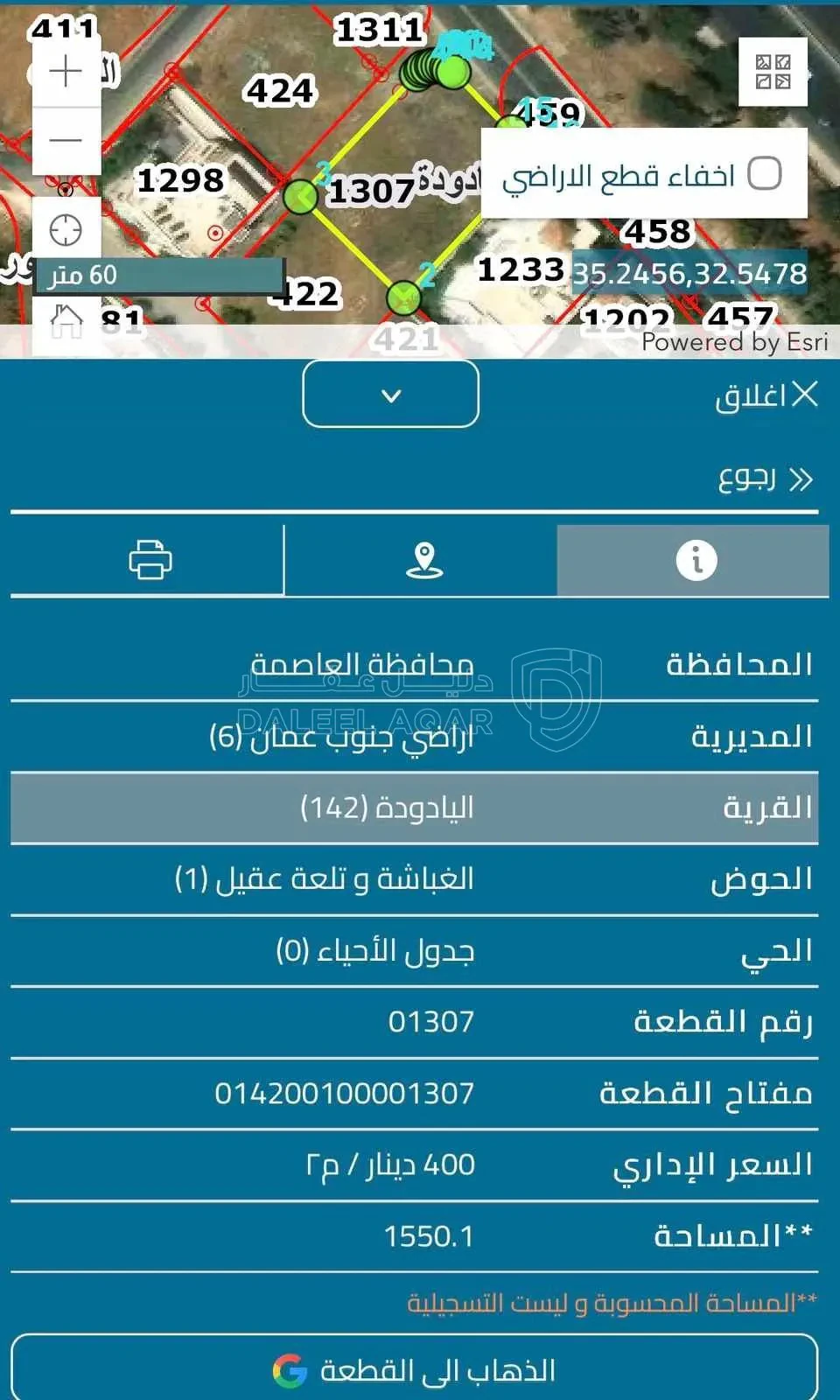The width and height of the screenshot is (840, 1400).
Task: Close the panel via اغلاق
Action: (766, 395)
